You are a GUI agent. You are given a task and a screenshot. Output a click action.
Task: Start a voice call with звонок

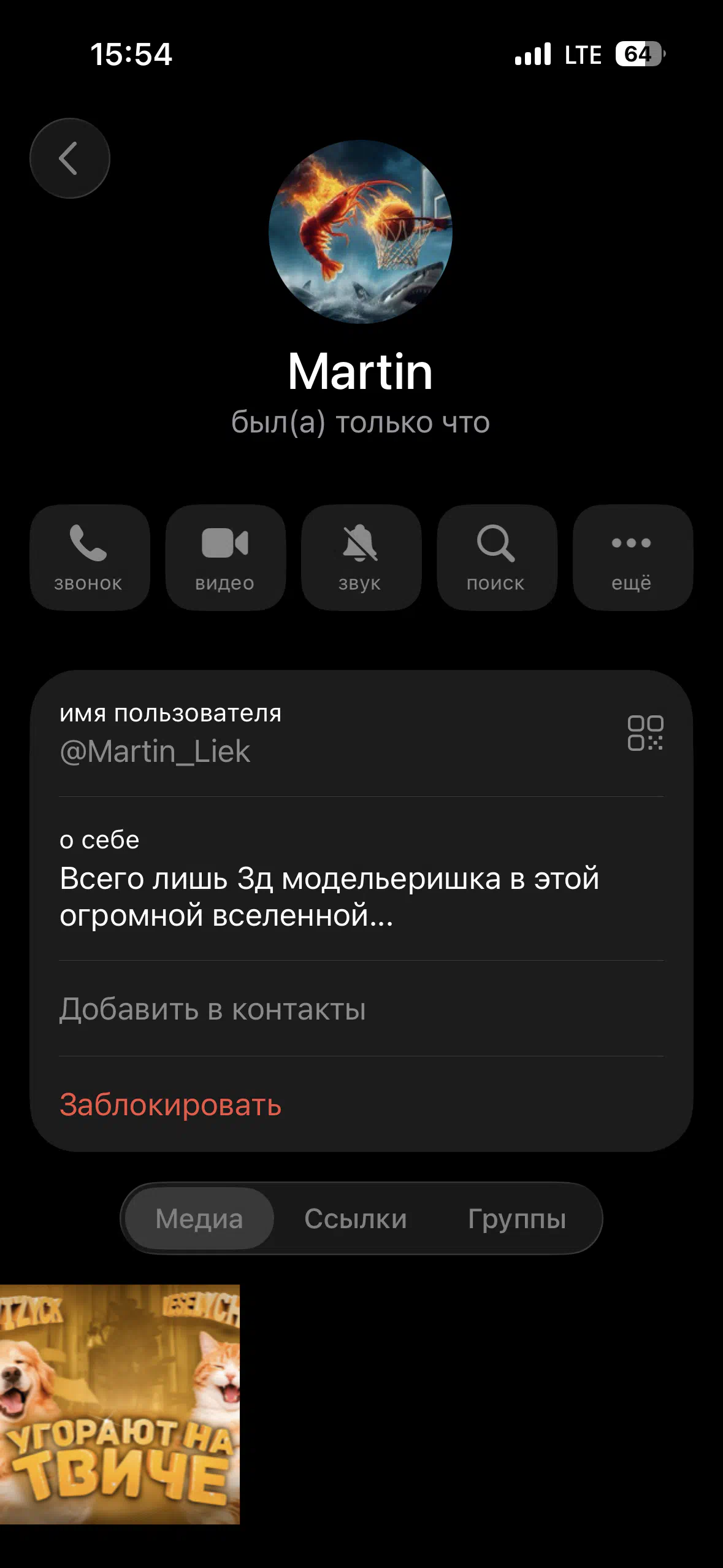(90, 557)
